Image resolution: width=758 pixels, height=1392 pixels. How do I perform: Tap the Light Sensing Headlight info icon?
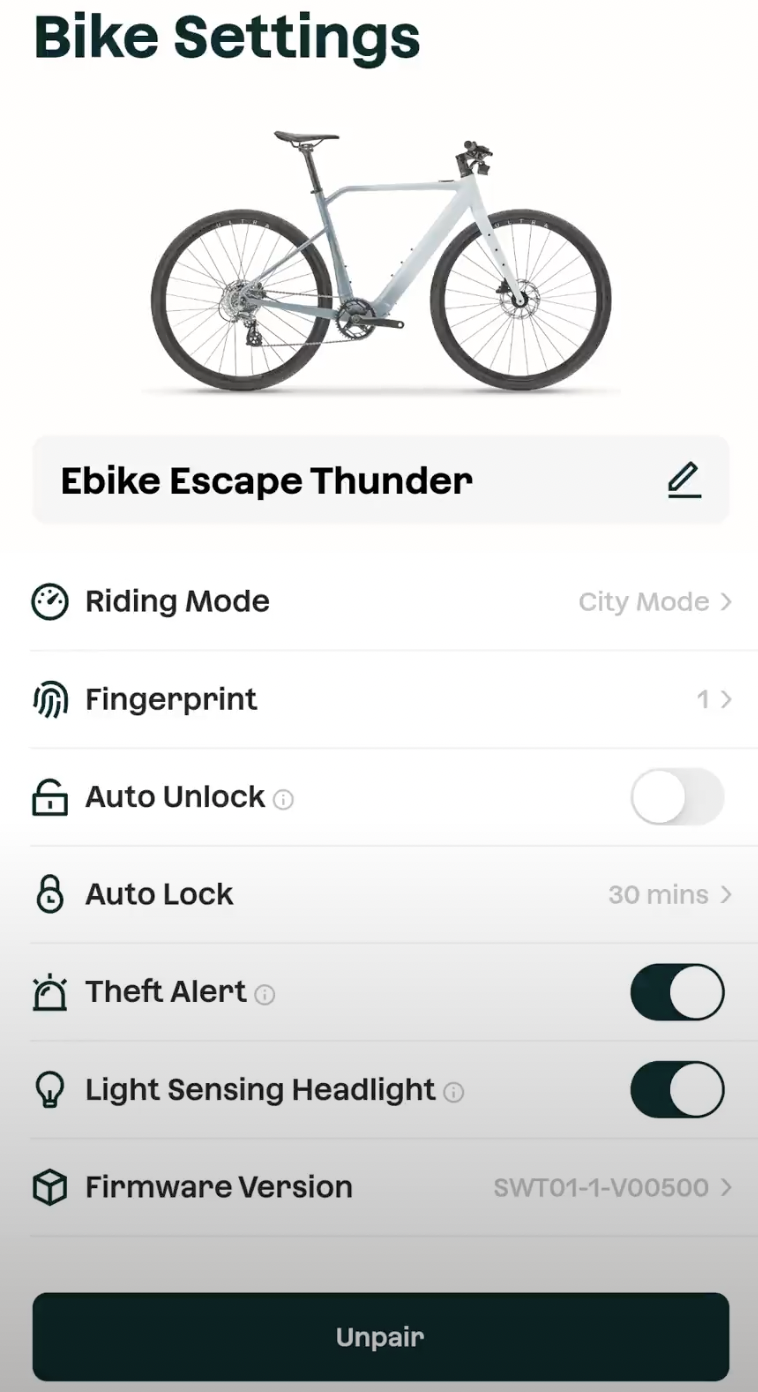454,1092
